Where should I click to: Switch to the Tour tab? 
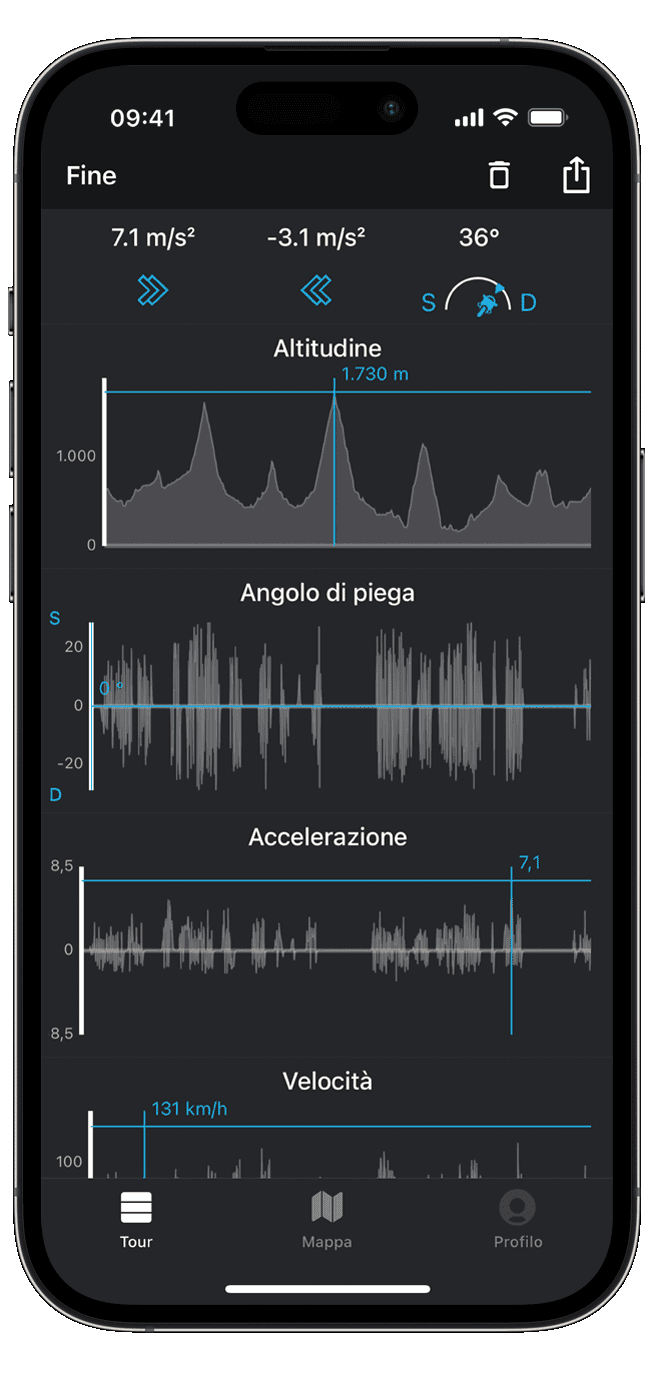click(136, 1218)
